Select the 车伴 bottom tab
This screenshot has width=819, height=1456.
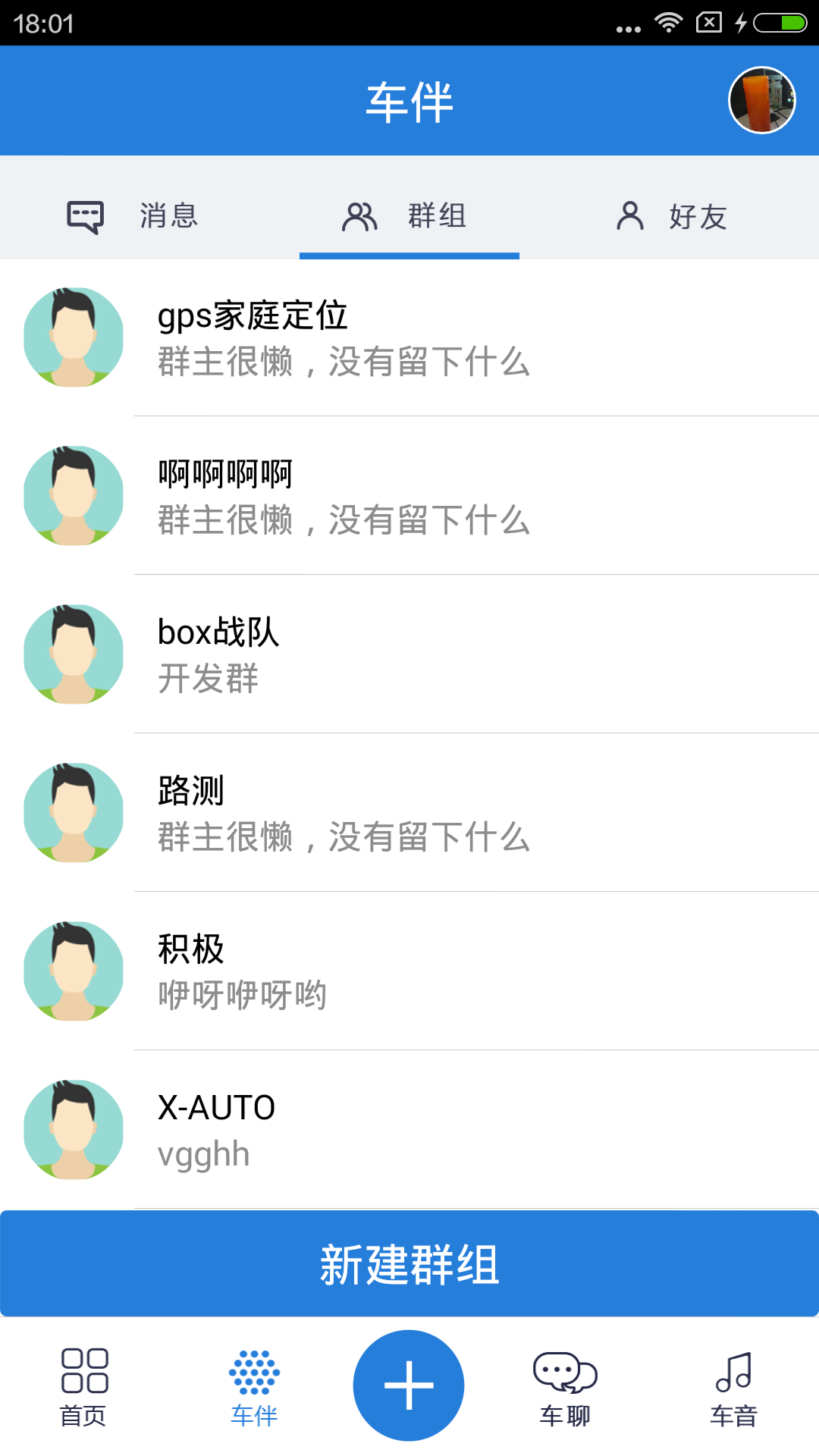(254, 1387)
